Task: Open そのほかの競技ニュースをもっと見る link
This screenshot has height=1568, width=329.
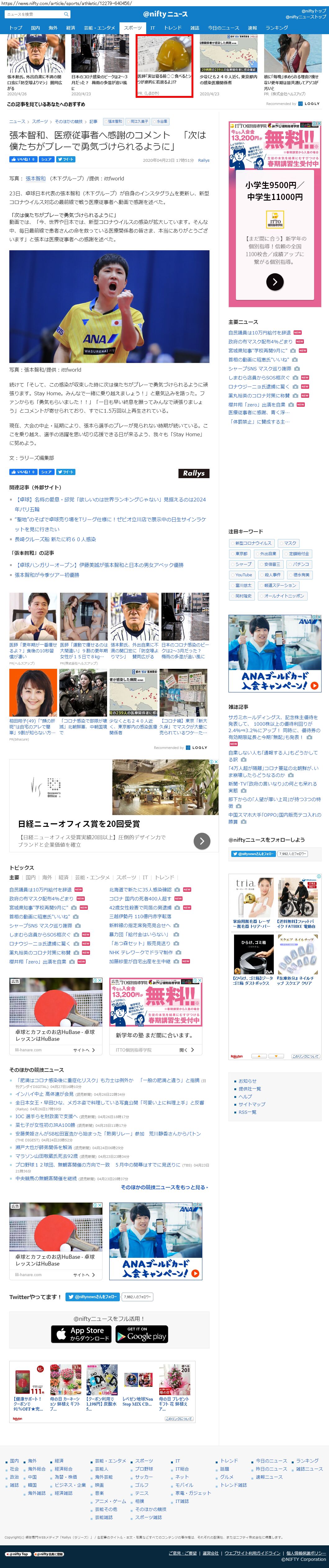Action: click(164, 1187)
